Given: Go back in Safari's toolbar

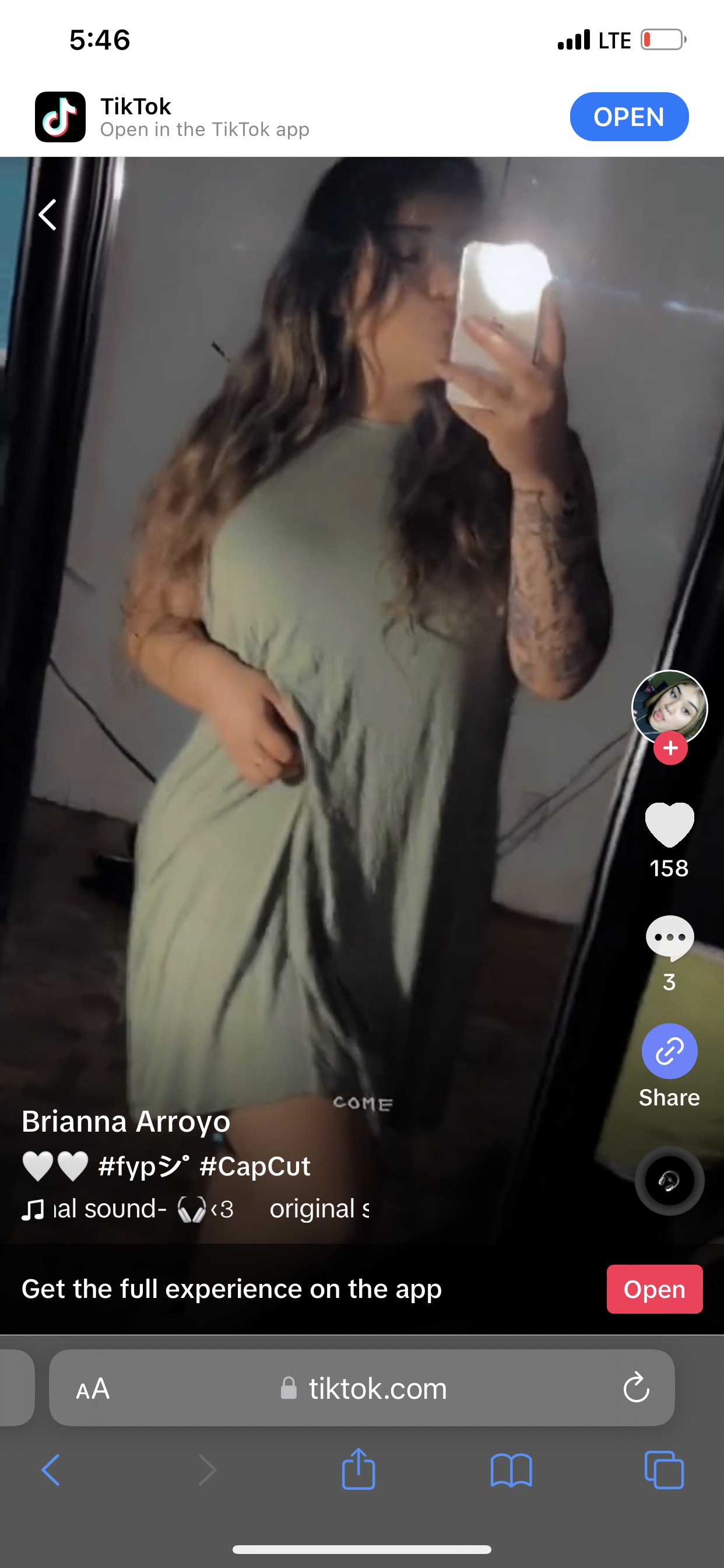Looking at the screenshot, I should (x=51, y=1471).
